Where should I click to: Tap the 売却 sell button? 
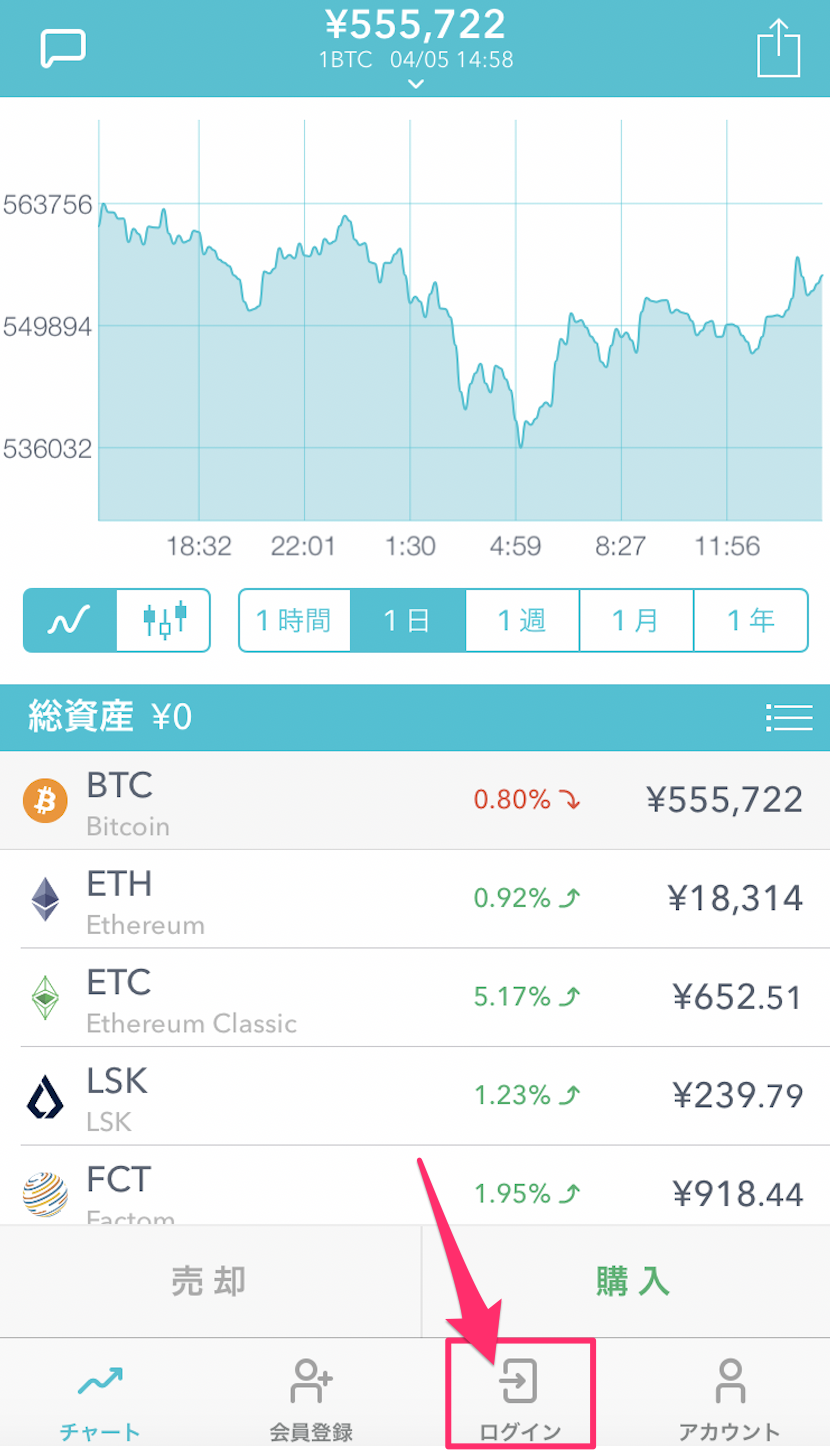[x=208, y=1281]
